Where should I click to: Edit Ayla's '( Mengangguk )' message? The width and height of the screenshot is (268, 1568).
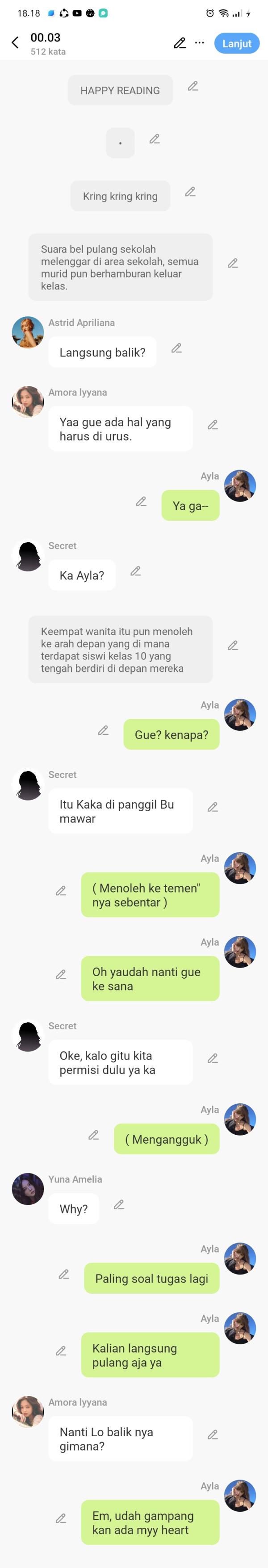coord(94,1135)
